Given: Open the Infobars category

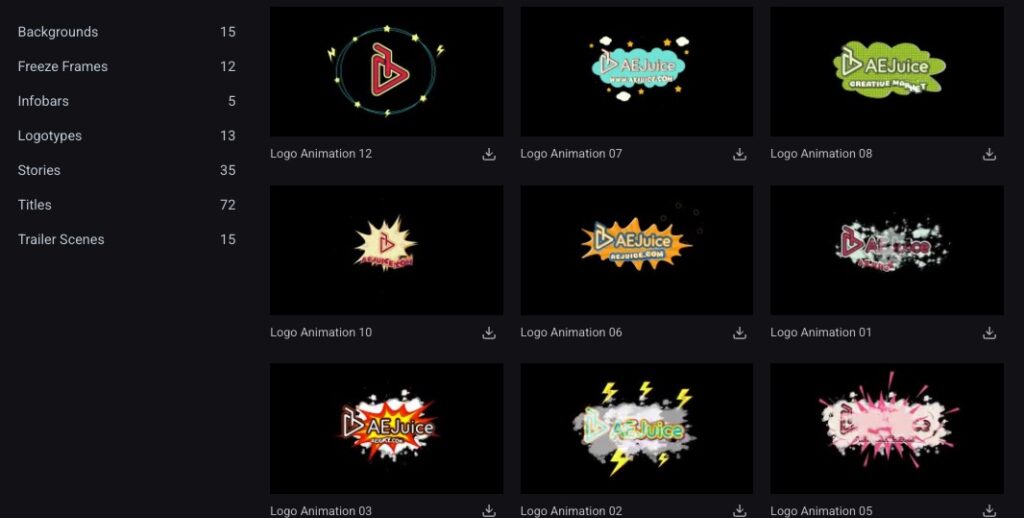Looking at the screenshot, I should coord(43,101).
